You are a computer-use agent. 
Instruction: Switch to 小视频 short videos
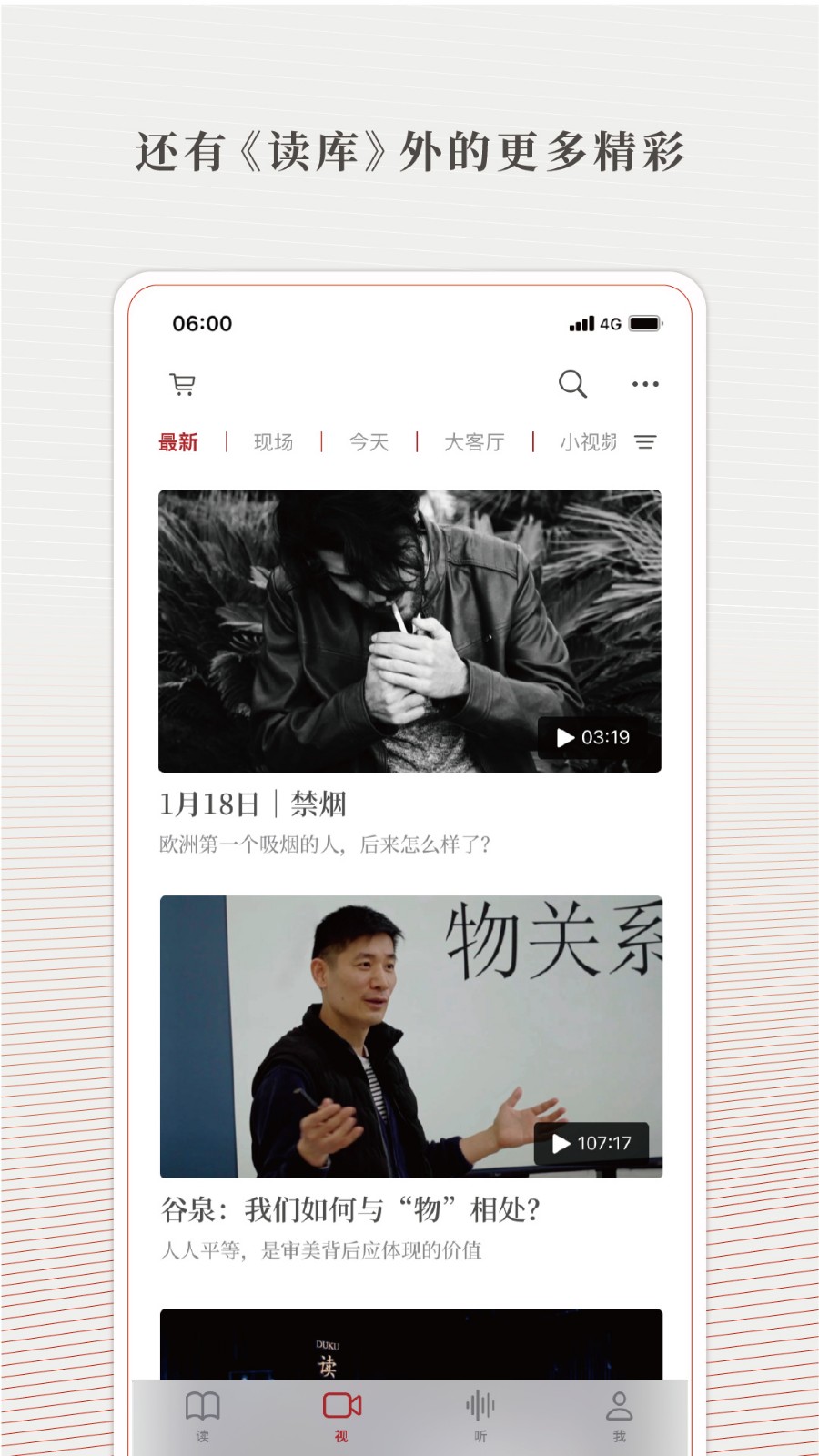[x=587, y=442]
